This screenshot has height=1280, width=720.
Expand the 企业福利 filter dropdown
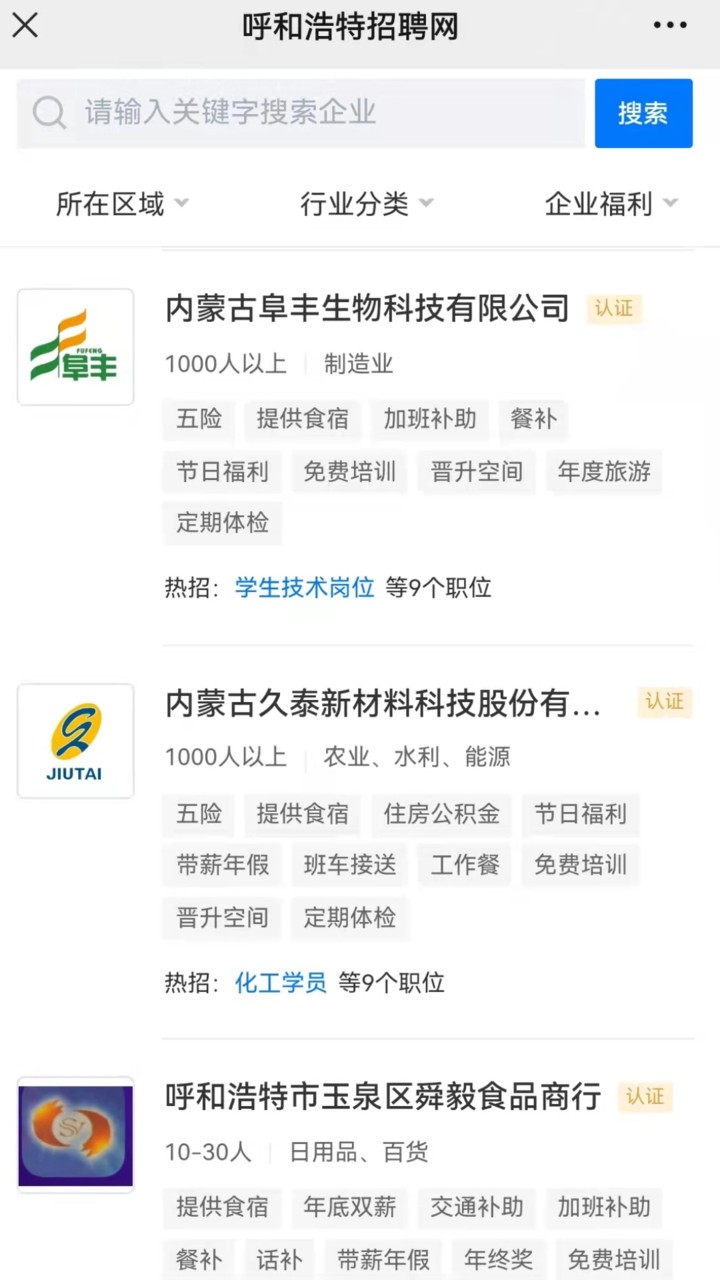[x=611, y=204]
